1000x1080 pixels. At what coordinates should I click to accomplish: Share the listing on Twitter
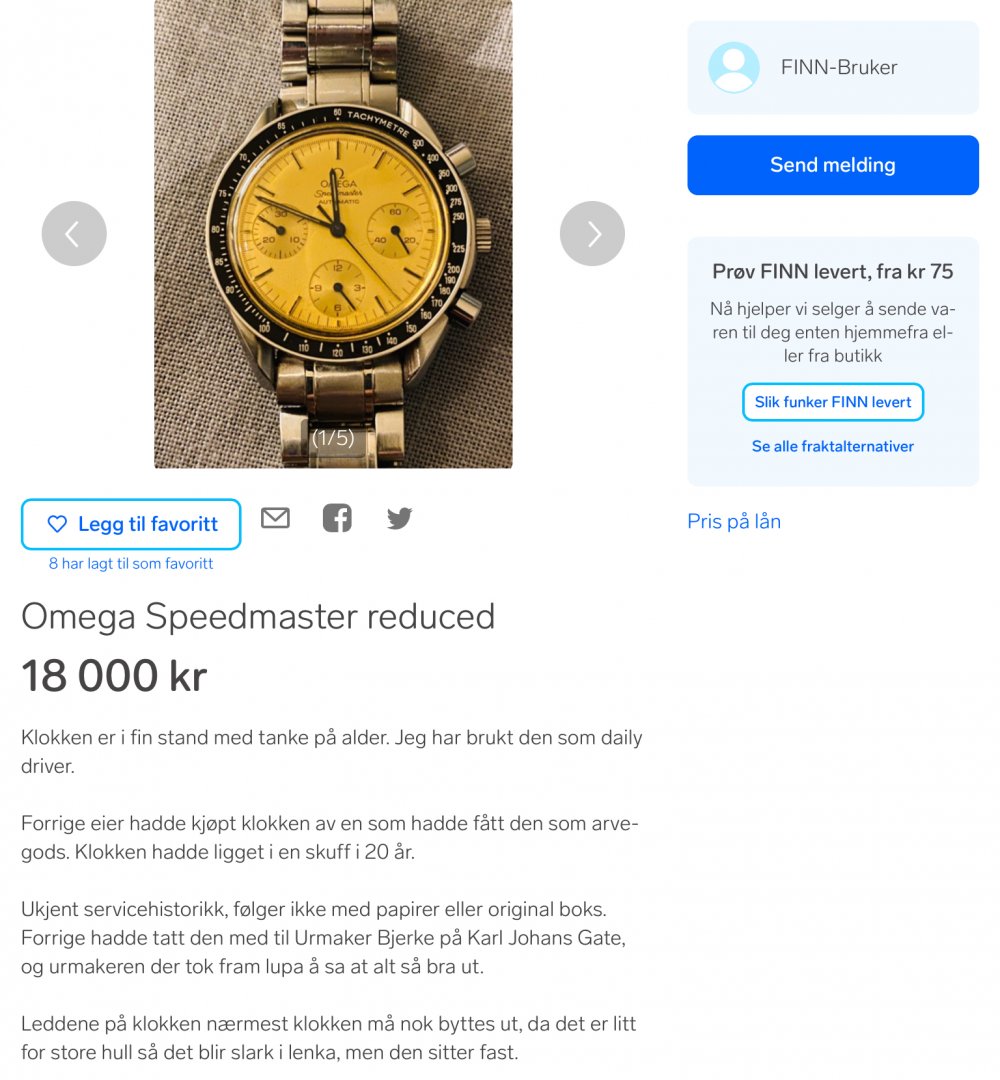[x=399, y=518]
